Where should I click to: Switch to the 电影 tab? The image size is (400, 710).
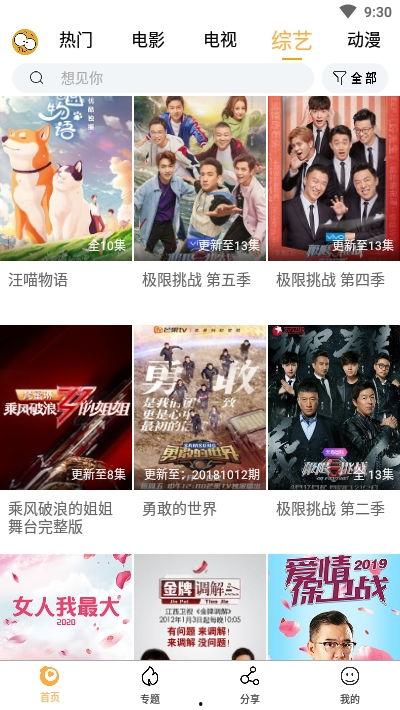[148, 40]
